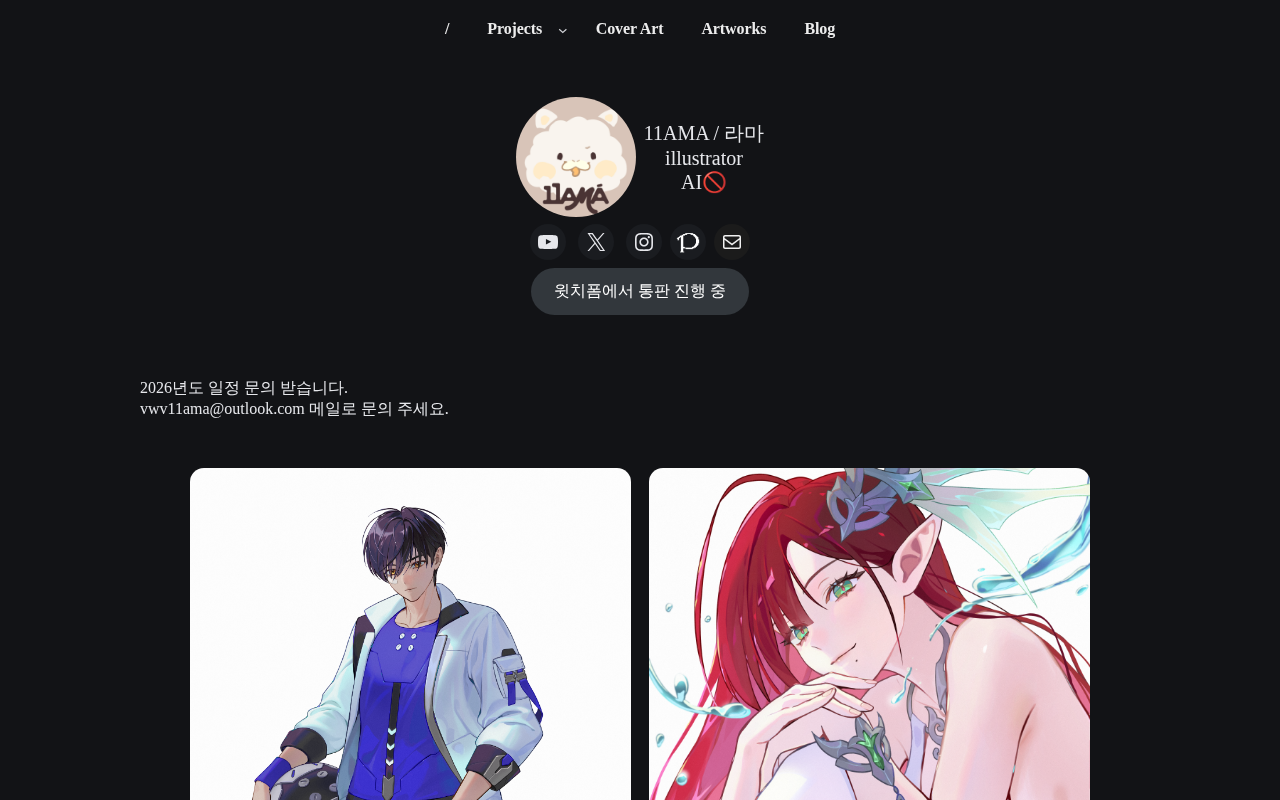Visit the X profile icon
The height and width of the screenshot is (800, 1280).
tap(596, 242)
